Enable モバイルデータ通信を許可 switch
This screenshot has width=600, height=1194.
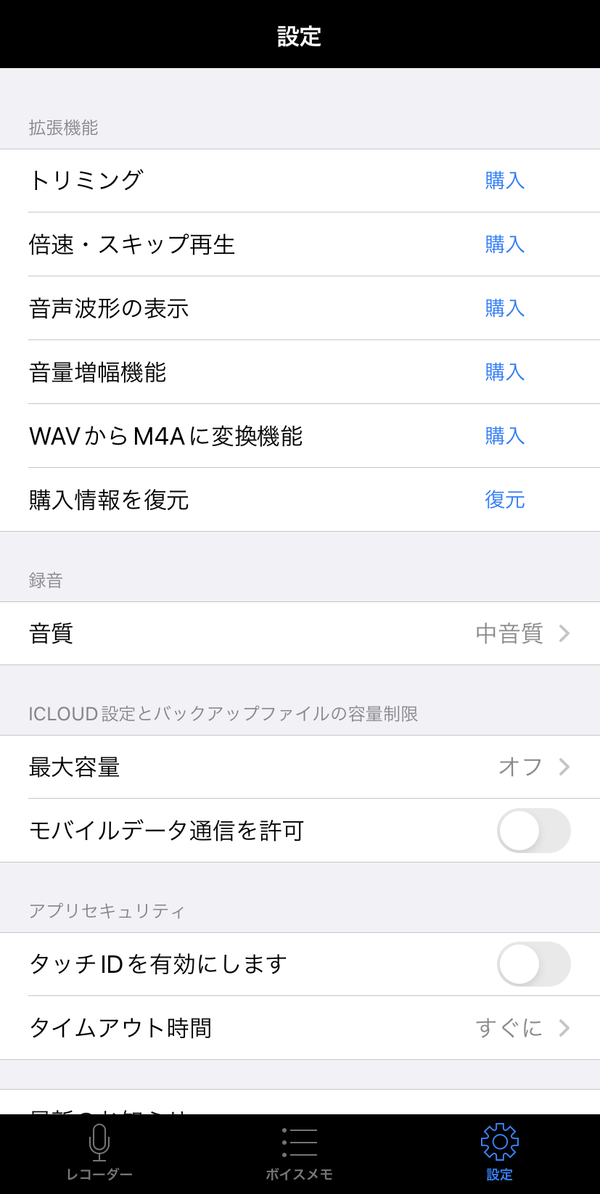534,831
